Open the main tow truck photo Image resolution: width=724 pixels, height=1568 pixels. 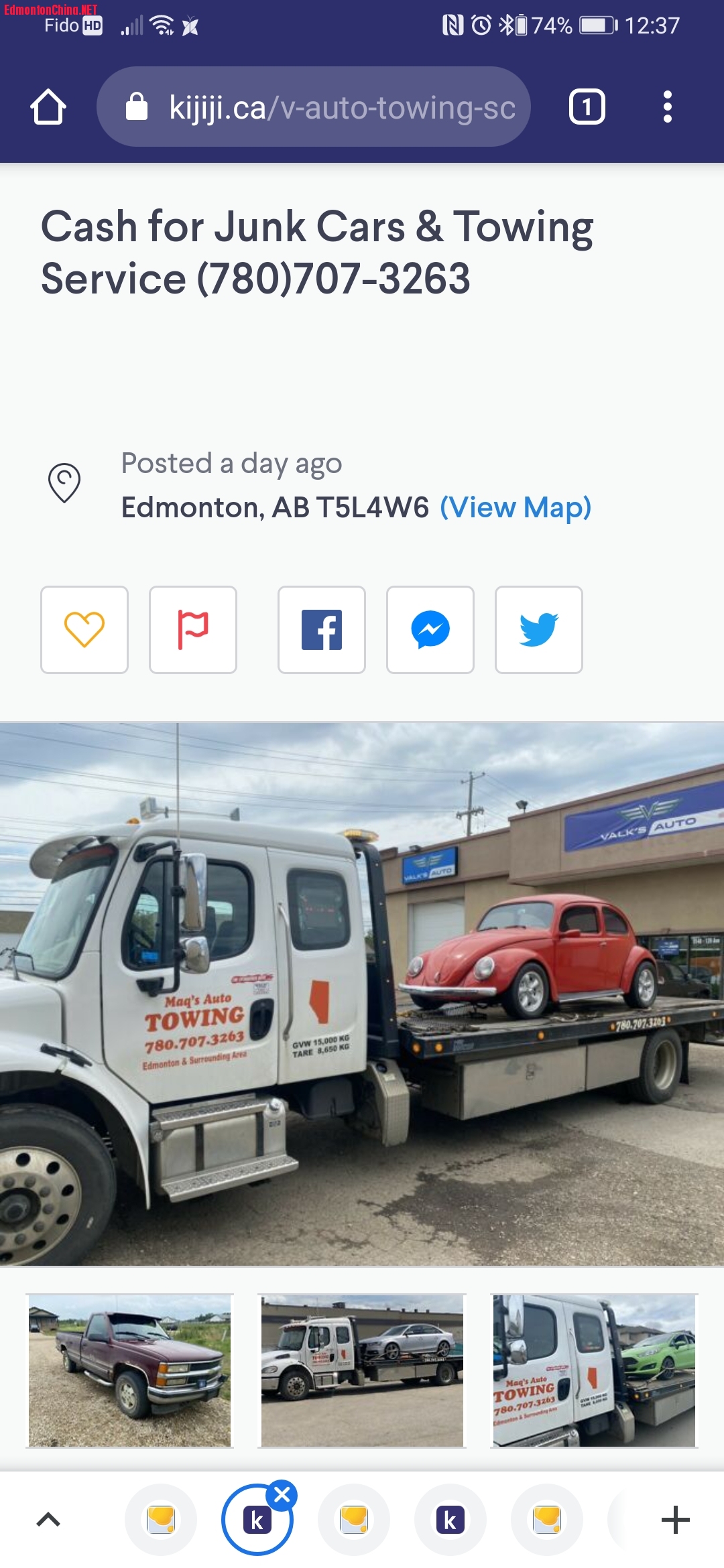[362, 994]
